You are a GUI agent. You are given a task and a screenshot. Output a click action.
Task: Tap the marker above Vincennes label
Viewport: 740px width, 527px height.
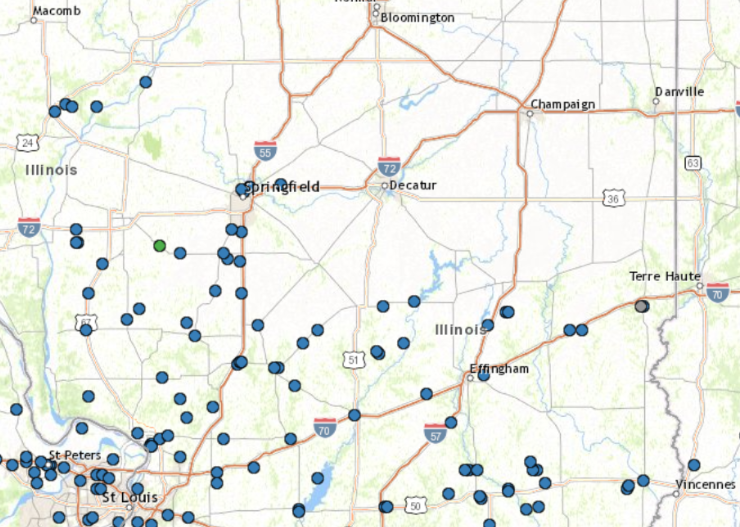[x=693, y=465]
